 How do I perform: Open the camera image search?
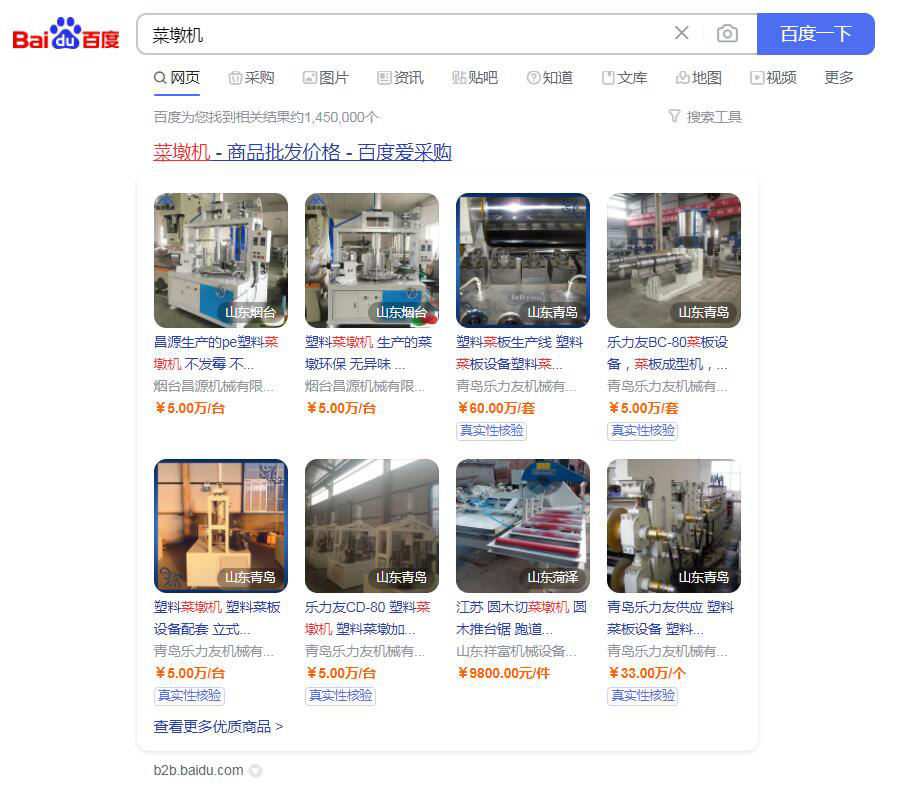(727, 33)
